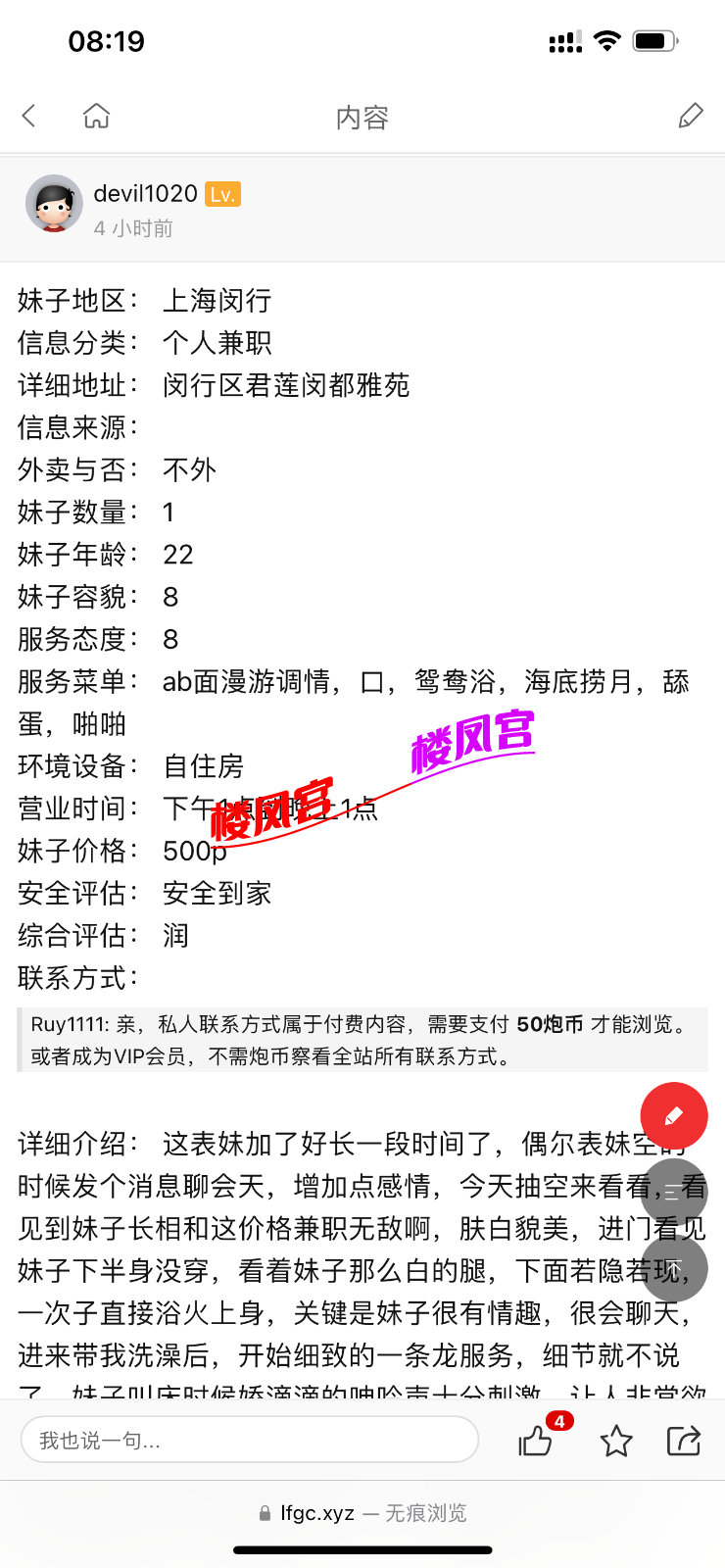725x1568 pixels.
Task: Tap the back arrow at top left
Action: 28,115
